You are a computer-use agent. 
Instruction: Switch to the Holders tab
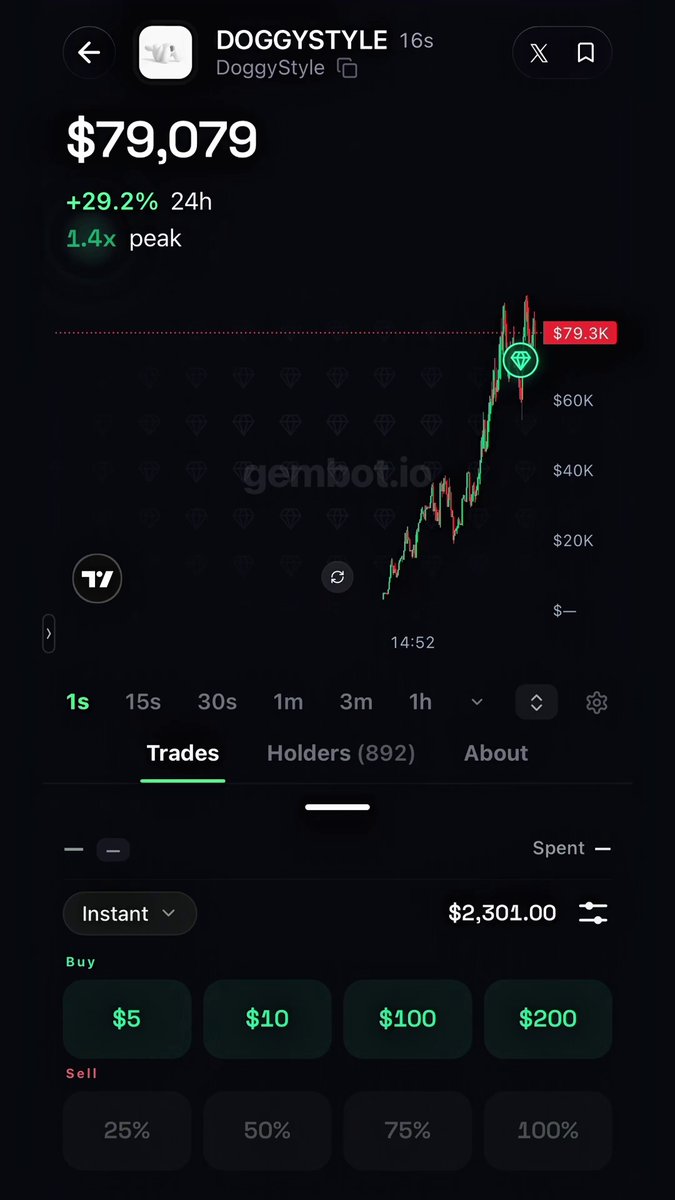[341, 753]
